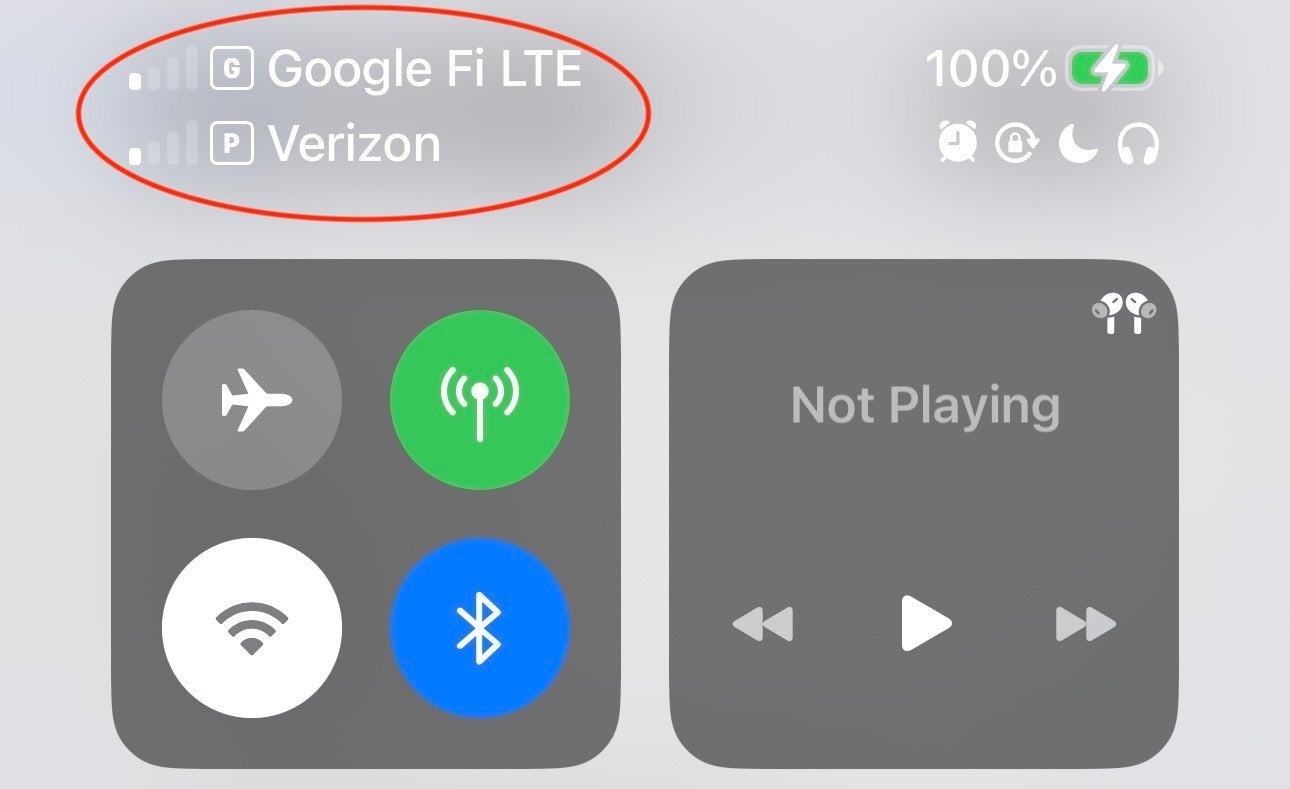Turn off cellular data
This screenshot has height=789, width=1290.
(x=479, y=400)
